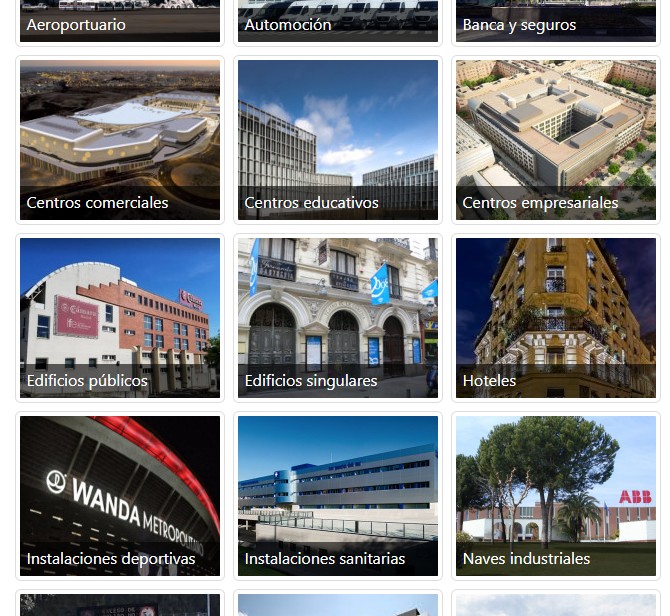The height and width of the screenshot is (616, 670).
Task: View Centros comerciales projects
Action: [x=119, y=140]
